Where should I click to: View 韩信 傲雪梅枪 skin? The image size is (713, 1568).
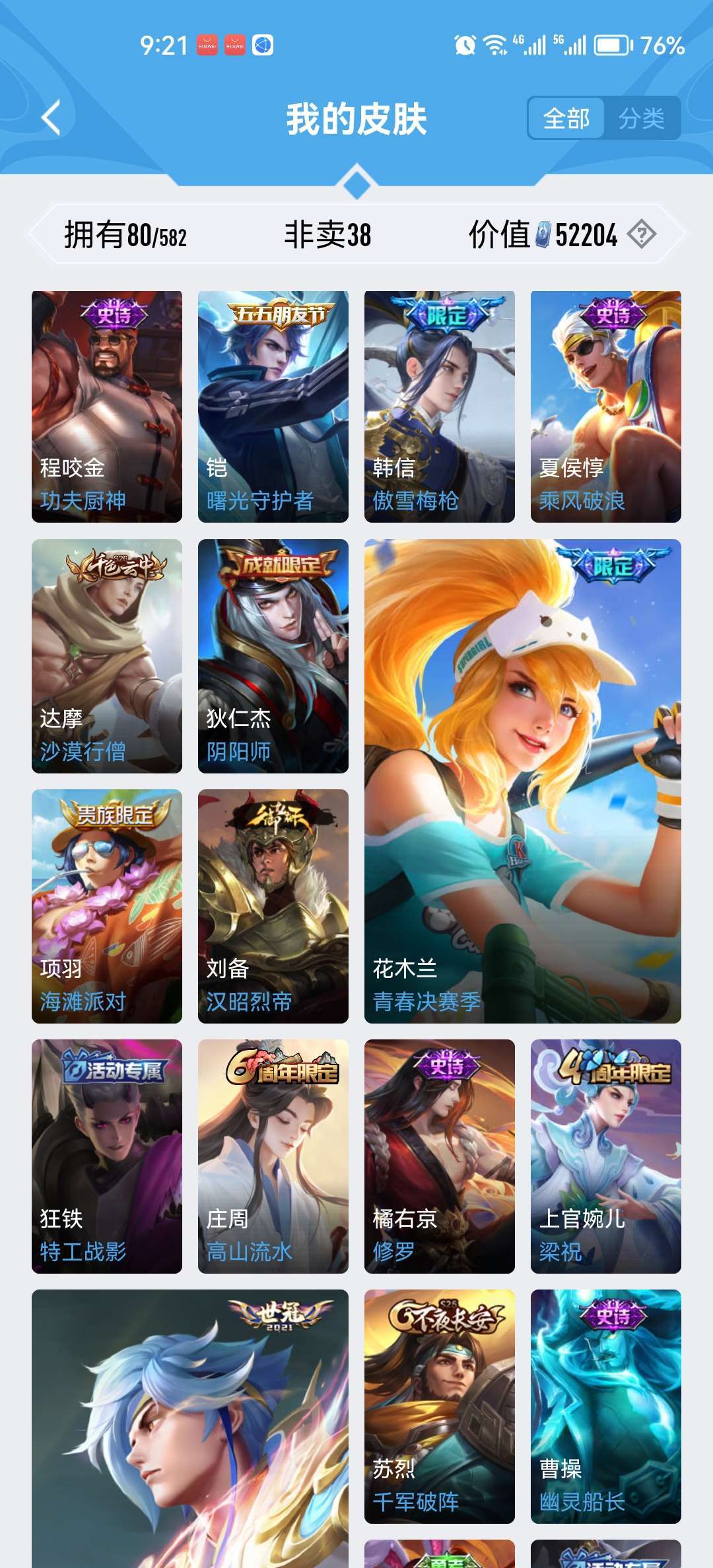point(440,407)
